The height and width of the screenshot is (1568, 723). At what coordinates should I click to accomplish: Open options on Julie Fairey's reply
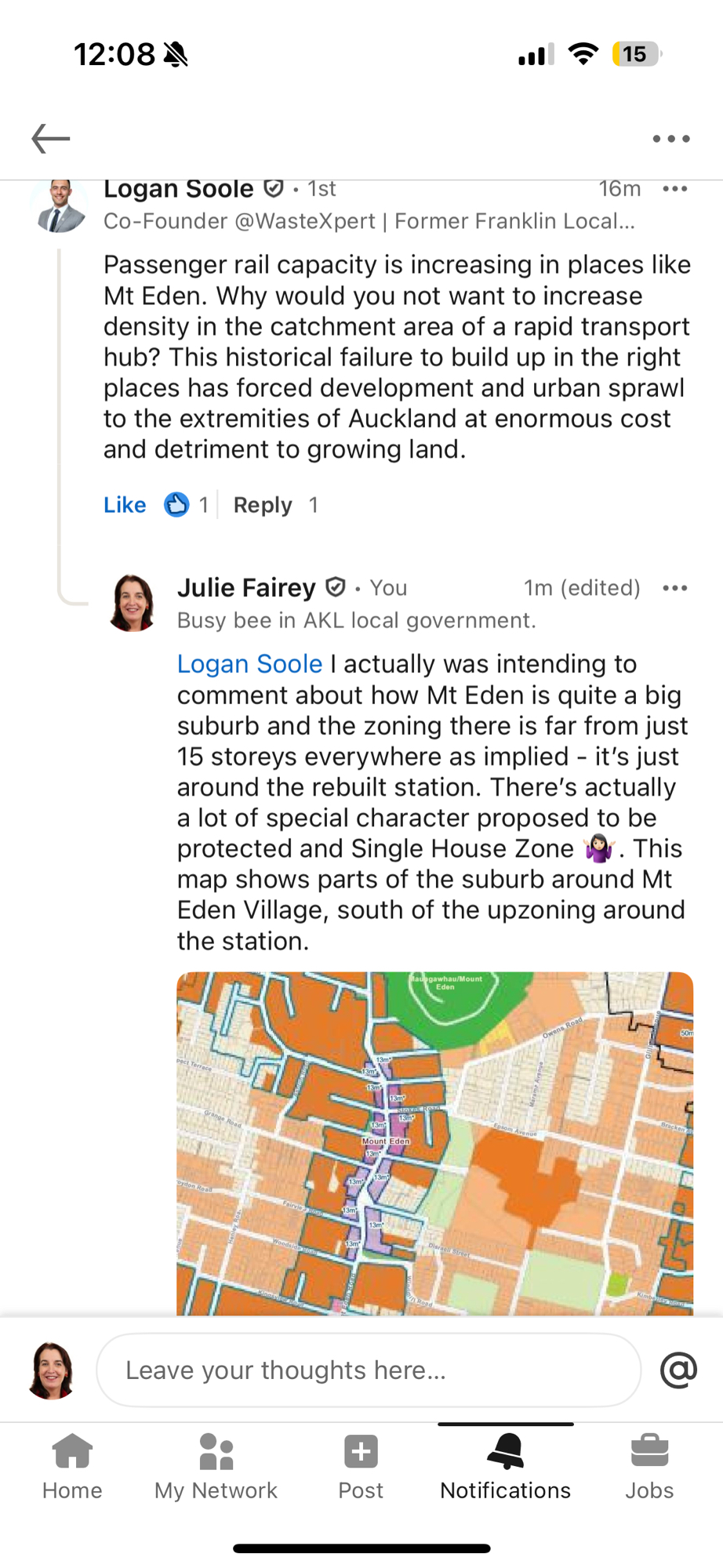point(674,588)
